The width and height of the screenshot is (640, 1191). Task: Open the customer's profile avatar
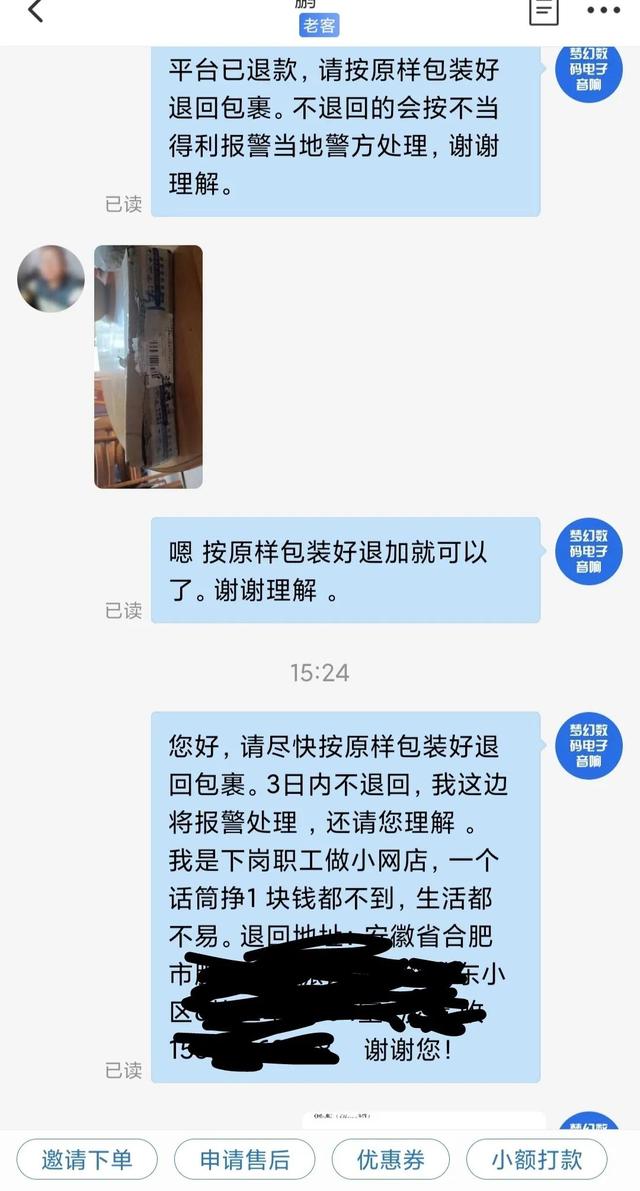(x=51, y=279)
